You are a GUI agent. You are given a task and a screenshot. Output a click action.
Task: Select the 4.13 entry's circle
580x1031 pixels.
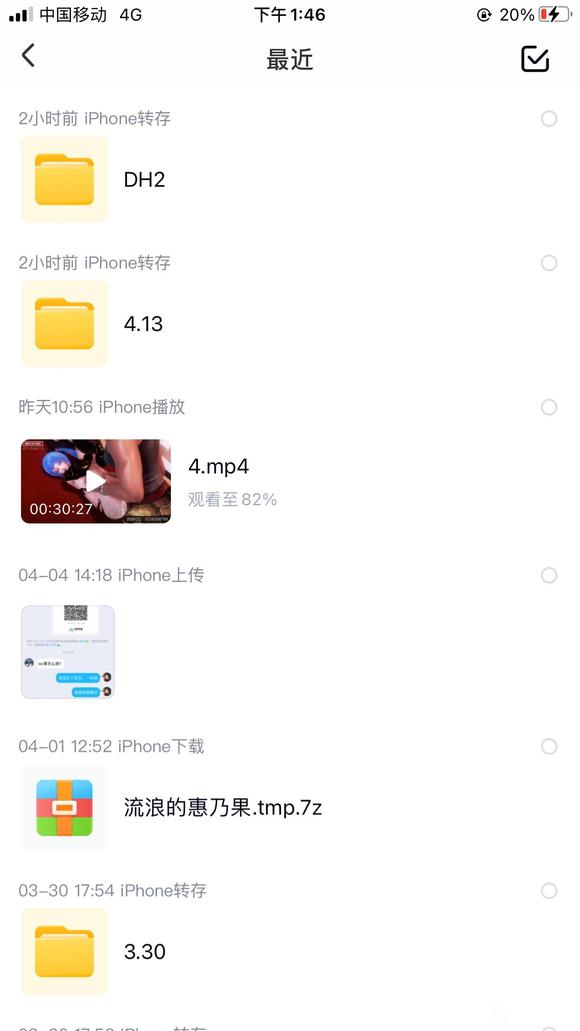click(x=548, y=263)
